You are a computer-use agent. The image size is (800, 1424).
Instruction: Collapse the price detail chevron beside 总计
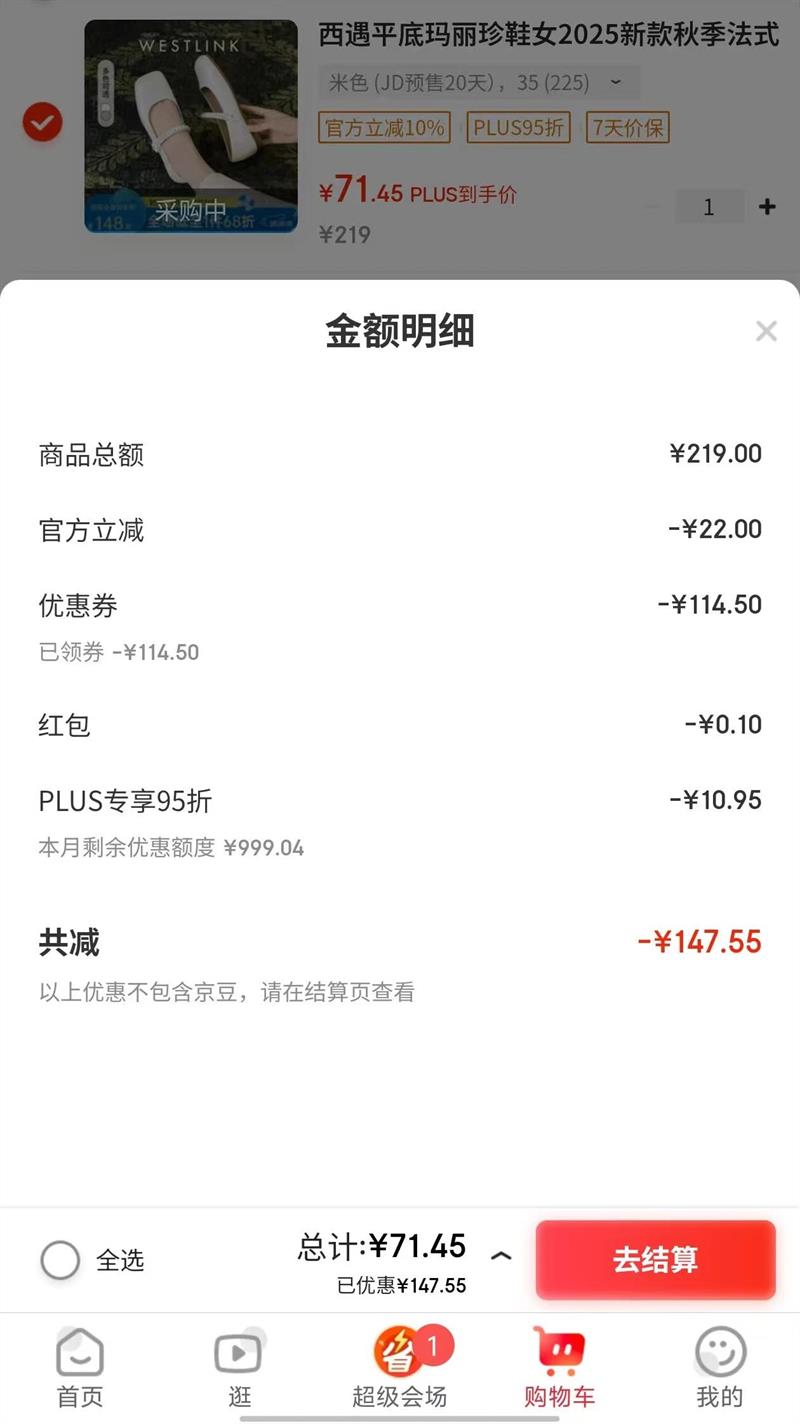tap(502, 1256)
